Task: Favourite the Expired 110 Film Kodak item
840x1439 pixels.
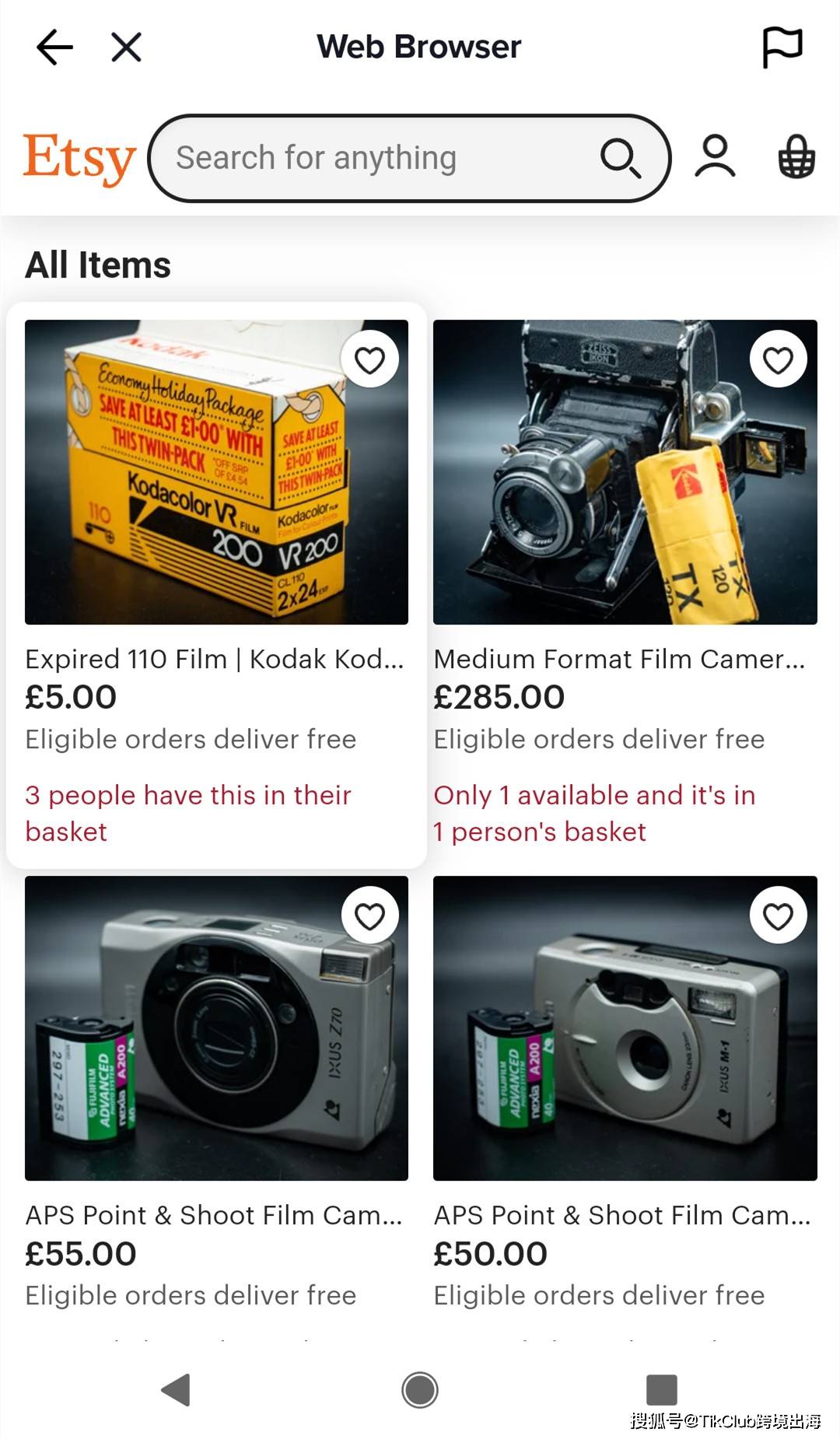Action: [x=369, y=359]
